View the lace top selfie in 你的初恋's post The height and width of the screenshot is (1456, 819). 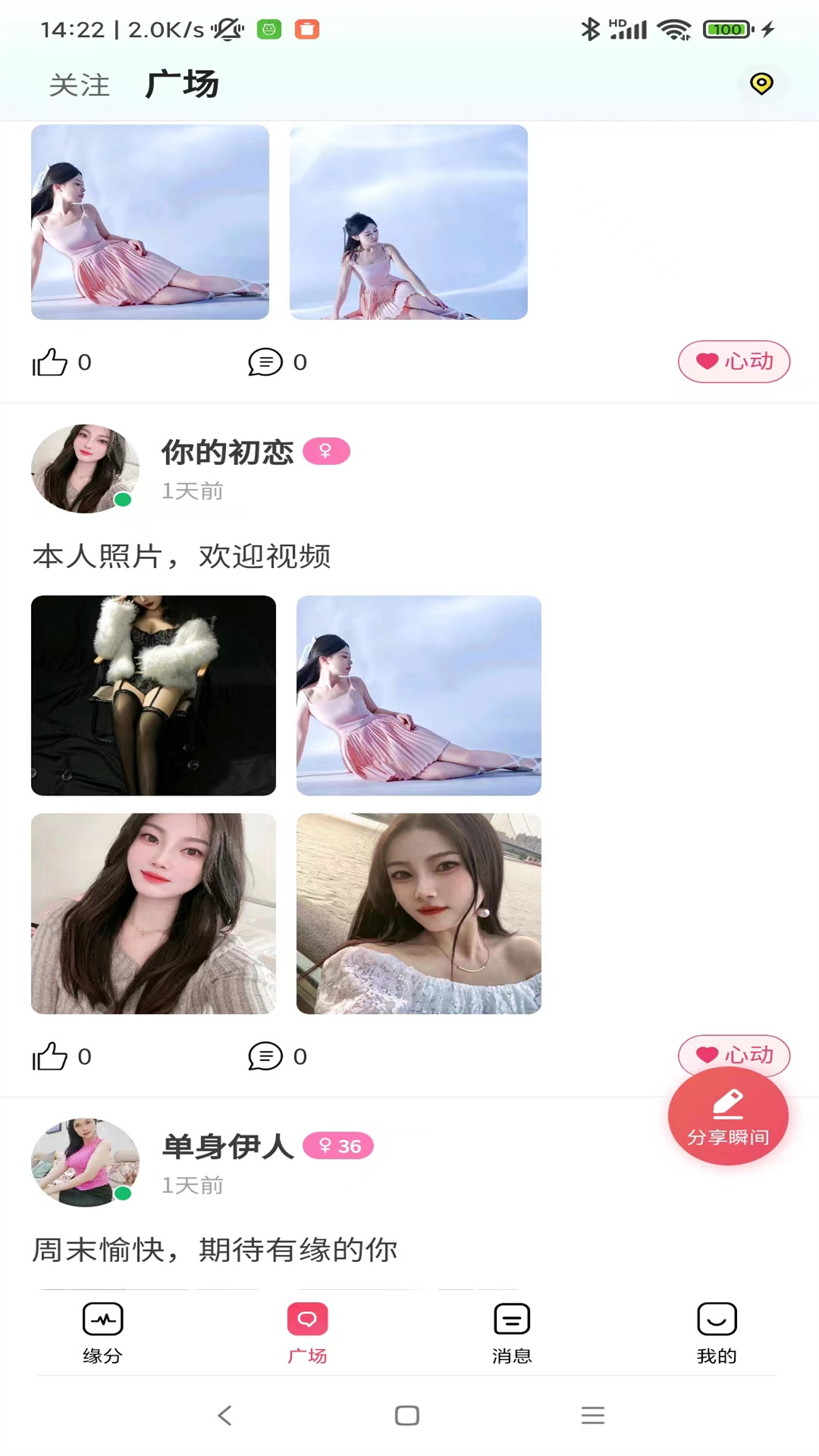(419, 914)
